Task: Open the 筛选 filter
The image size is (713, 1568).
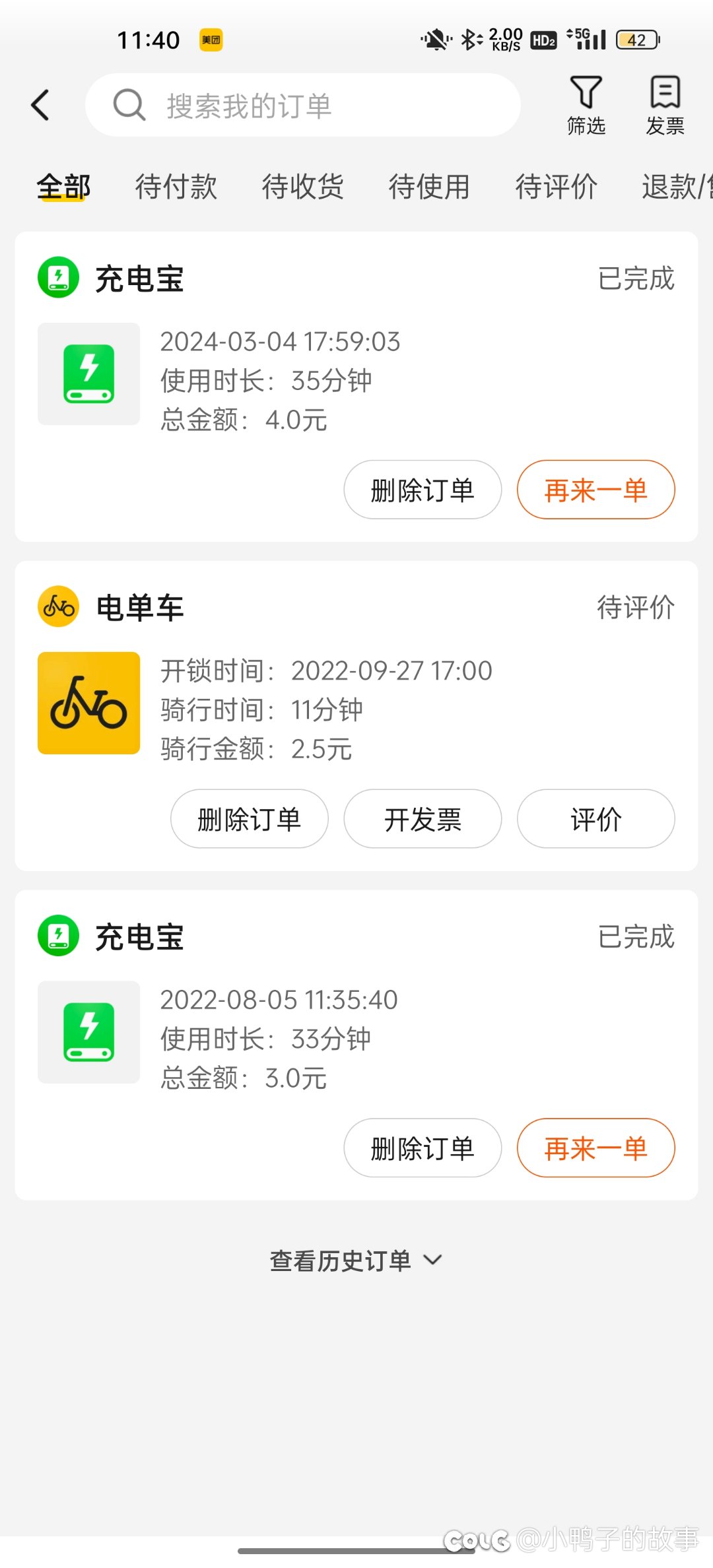Action: point(586,105)
